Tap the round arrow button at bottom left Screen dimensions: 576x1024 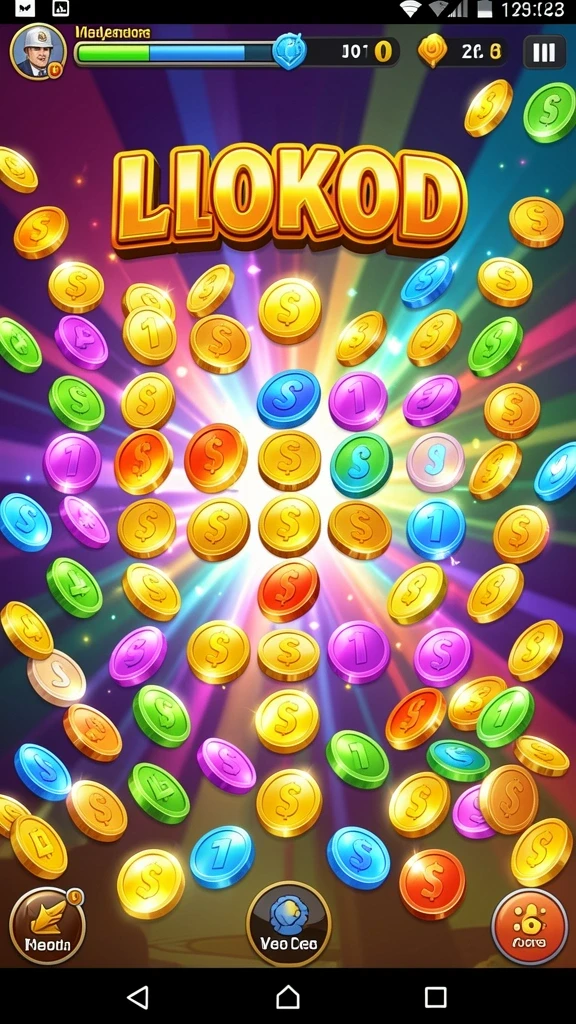pos(47,925)
